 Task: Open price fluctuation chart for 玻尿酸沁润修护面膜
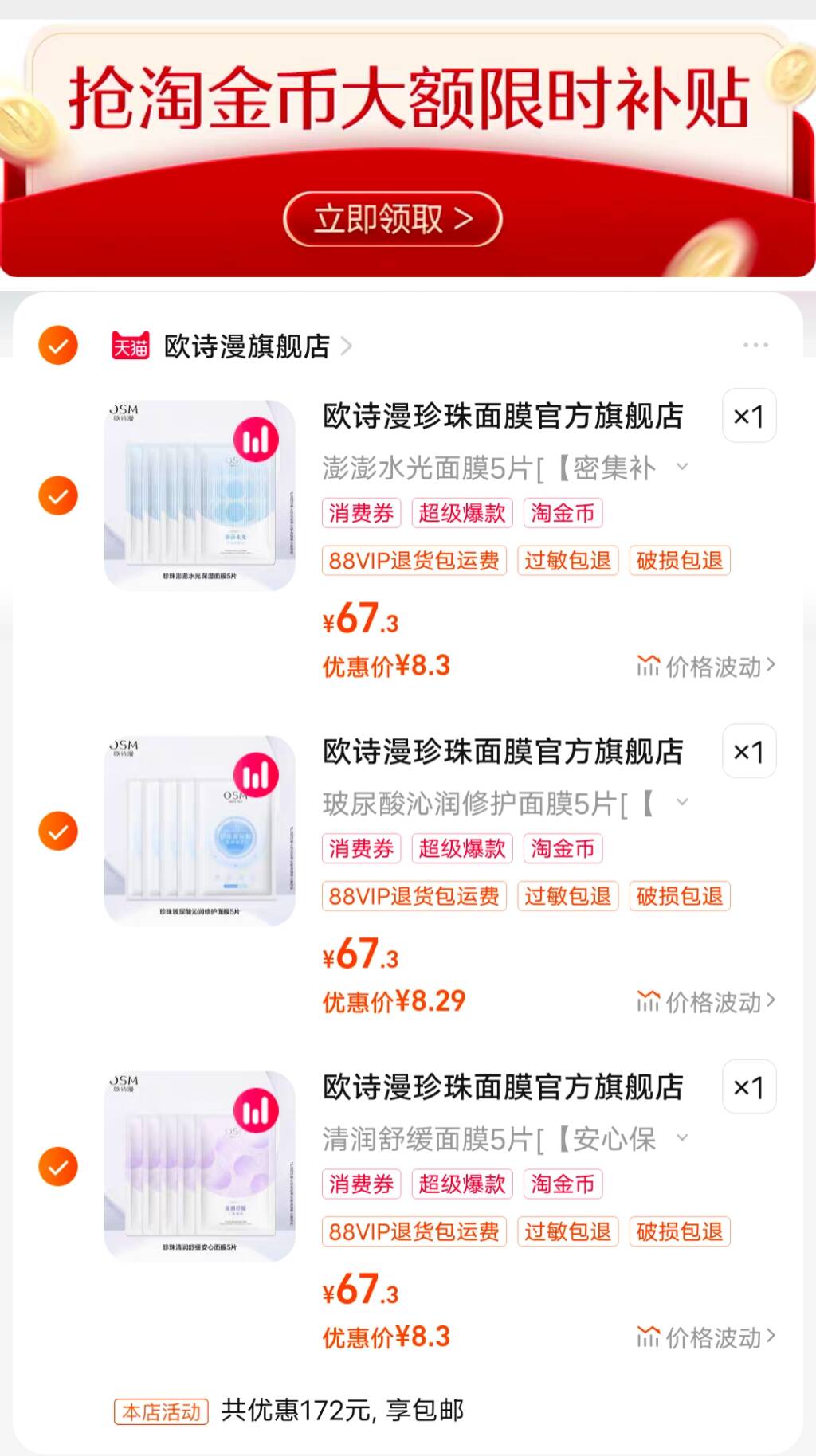(704, 998)
